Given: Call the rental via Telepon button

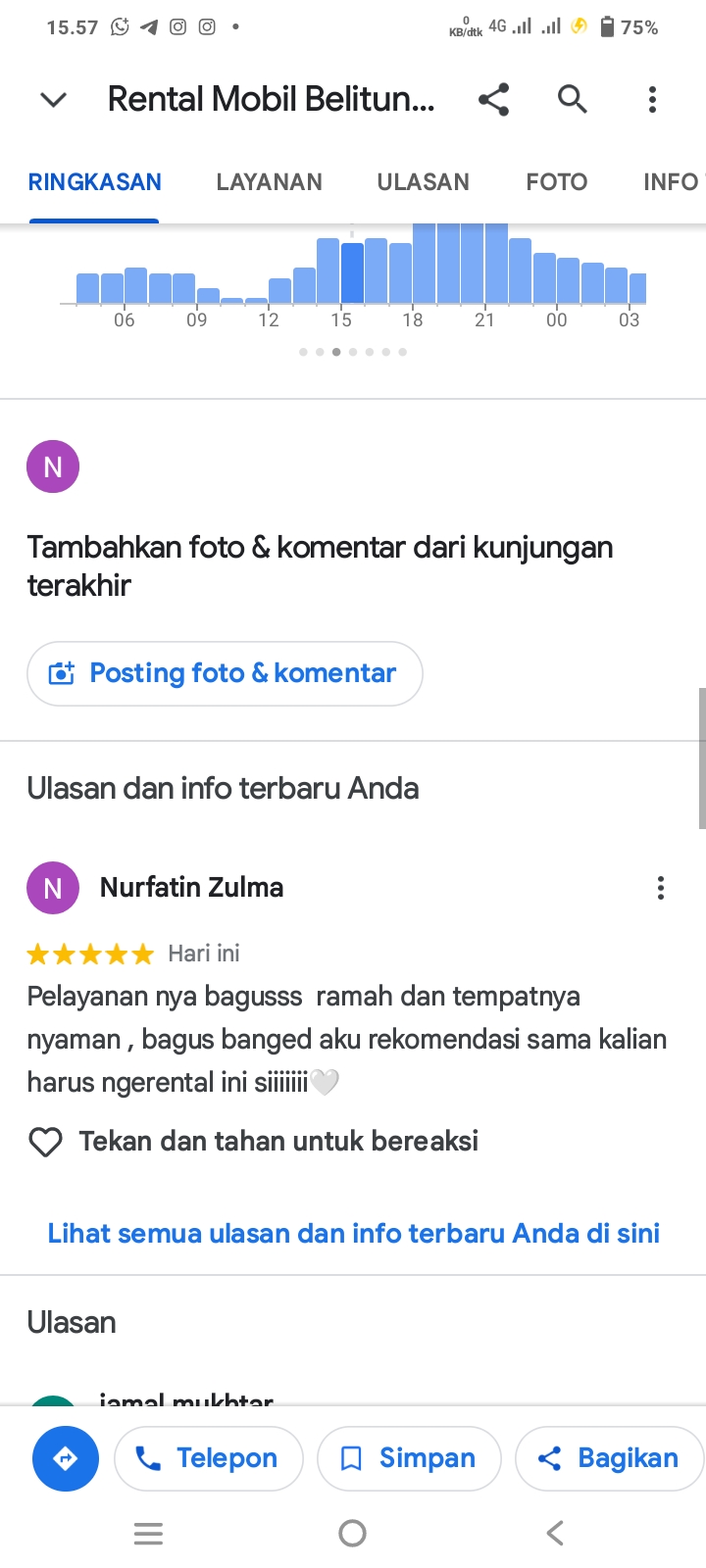Looking at the screenshot, I should click(x=209, y=1458).
